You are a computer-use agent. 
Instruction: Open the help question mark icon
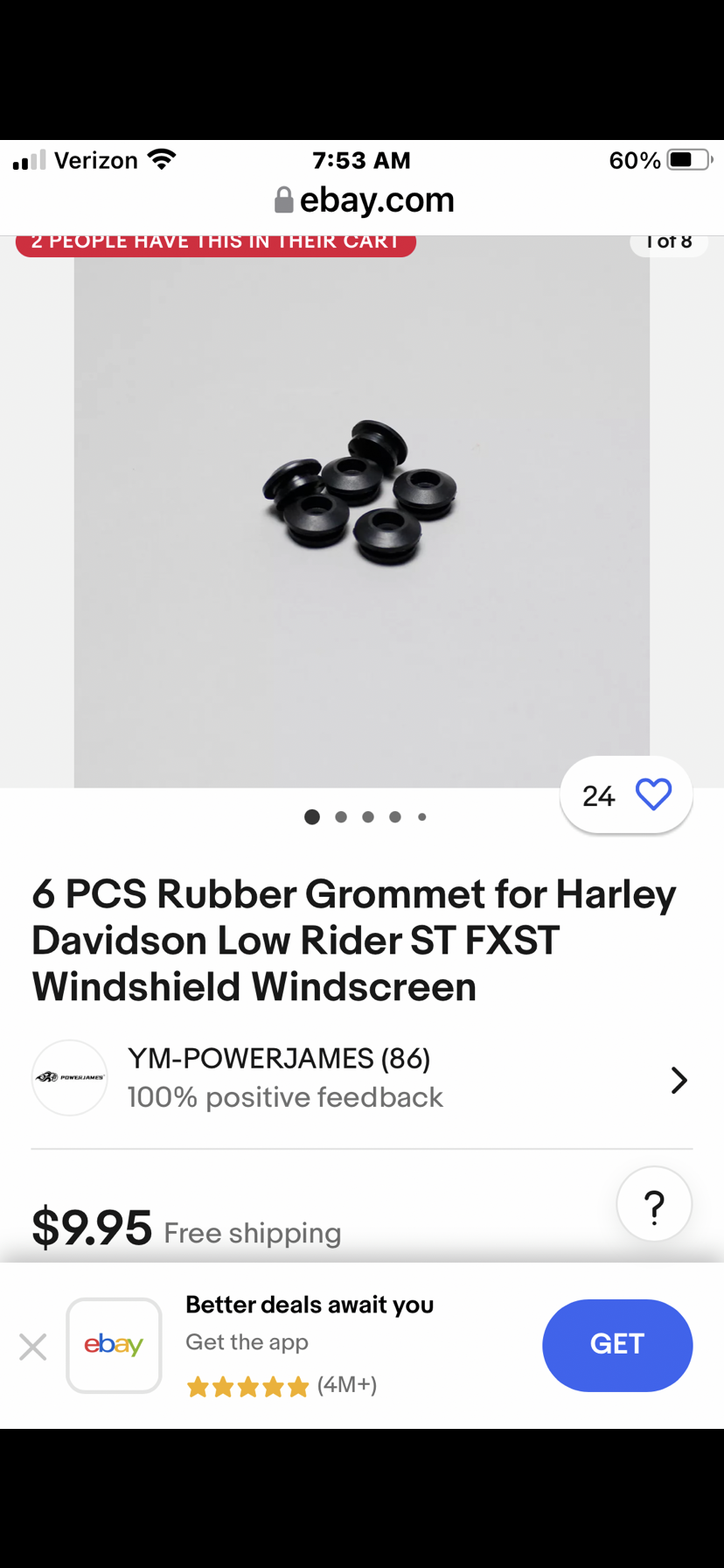click(x=653, y=1204)
